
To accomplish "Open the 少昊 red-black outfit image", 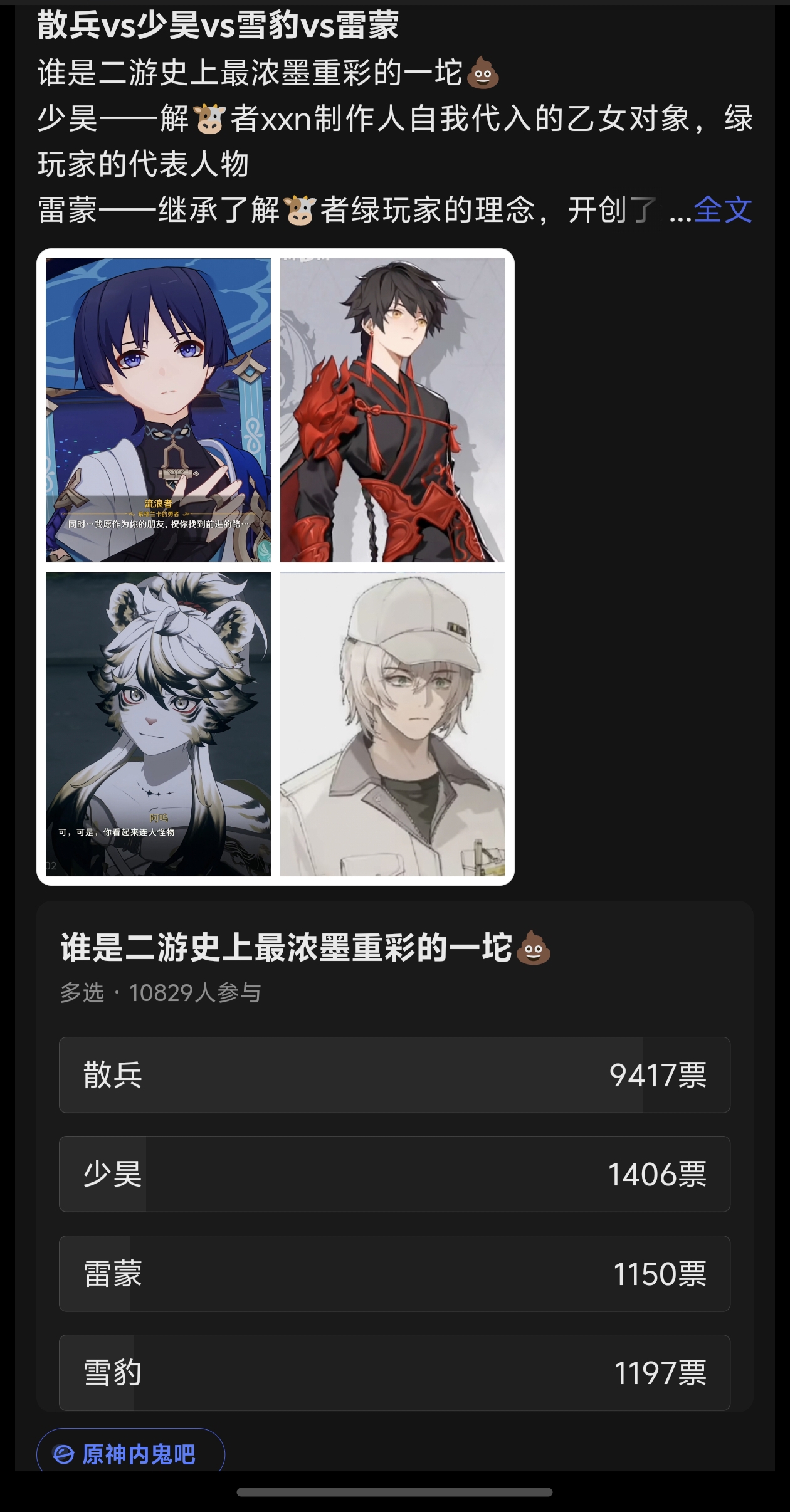I will coord(392,409).
